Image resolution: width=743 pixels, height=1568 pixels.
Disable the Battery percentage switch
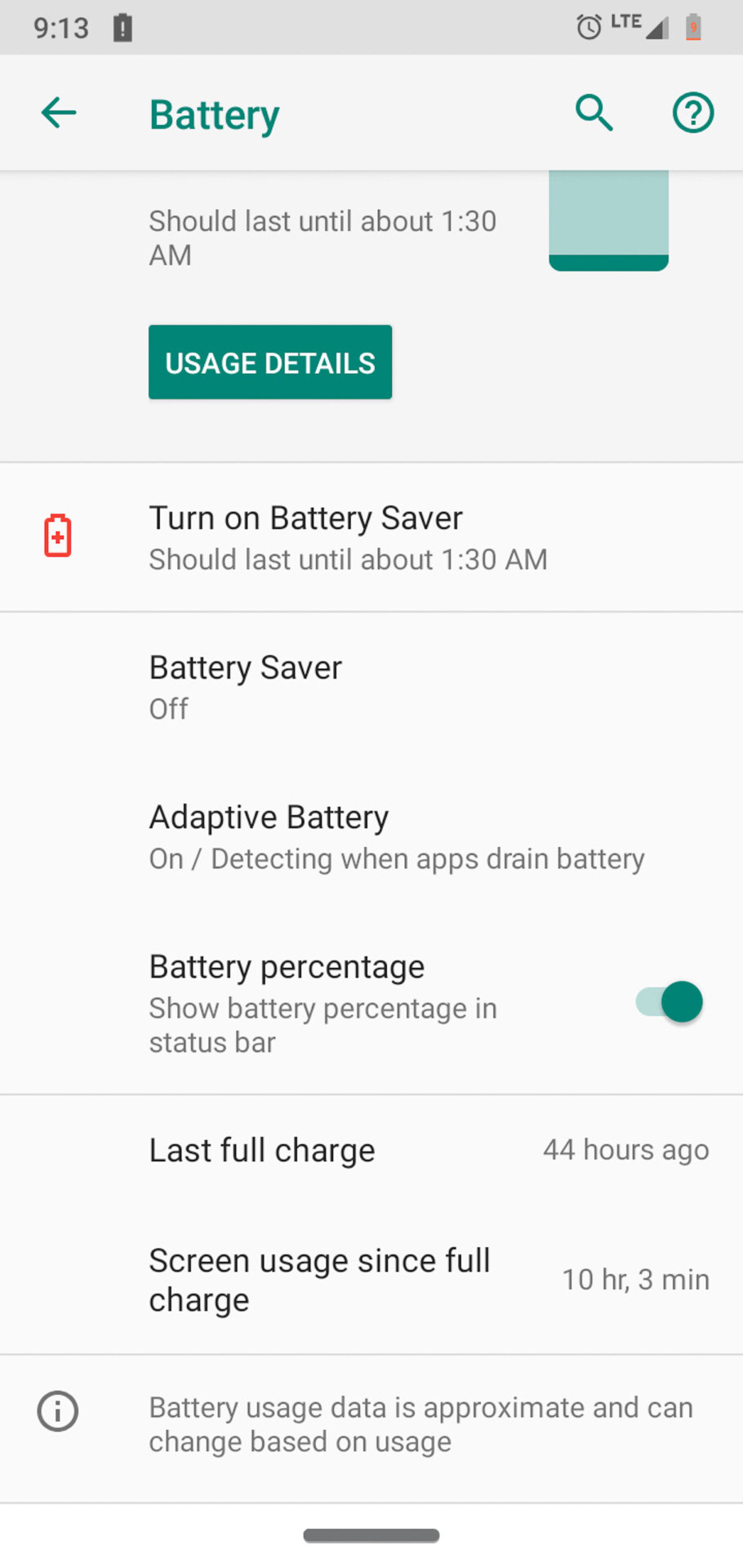coord(670,1002)
